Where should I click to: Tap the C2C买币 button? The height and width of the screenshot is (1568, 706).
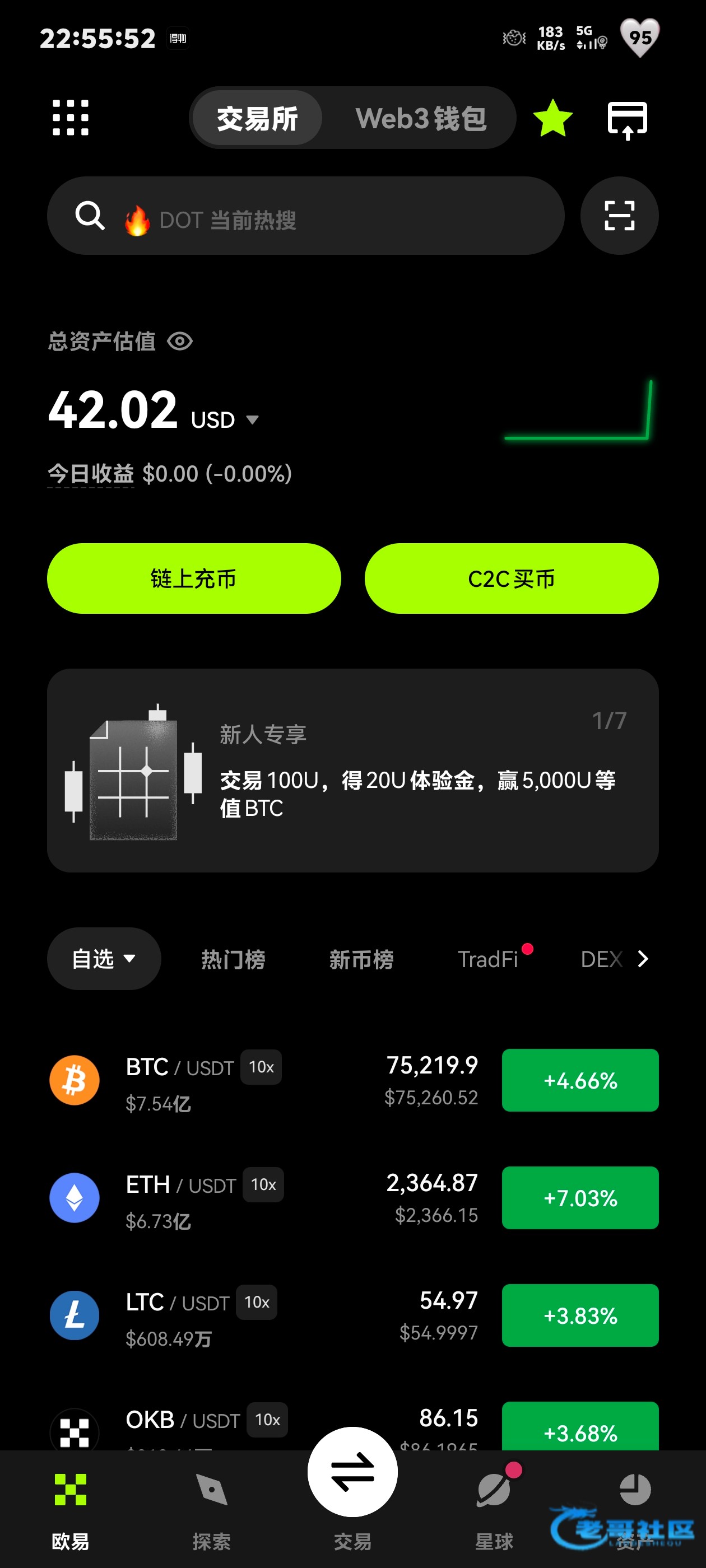point(512,578)
